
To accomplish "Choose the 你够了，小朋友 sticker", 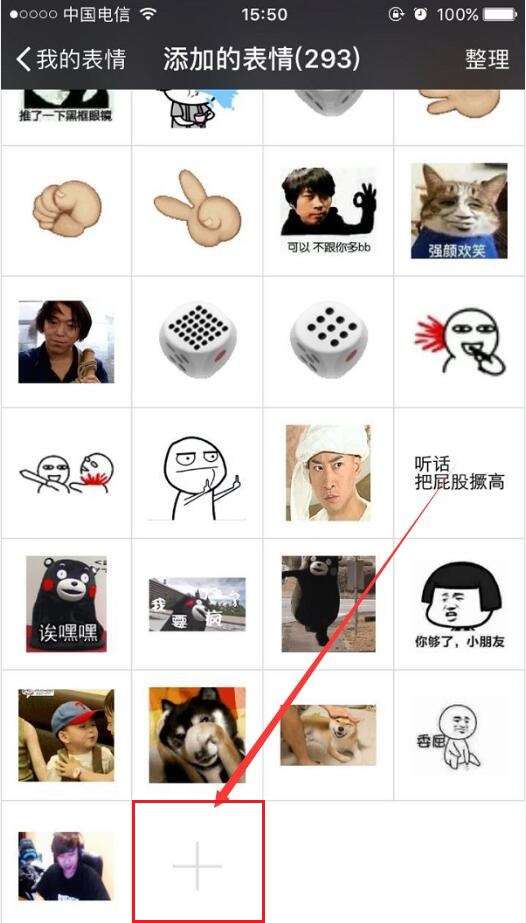I will [x=459, y=605].
